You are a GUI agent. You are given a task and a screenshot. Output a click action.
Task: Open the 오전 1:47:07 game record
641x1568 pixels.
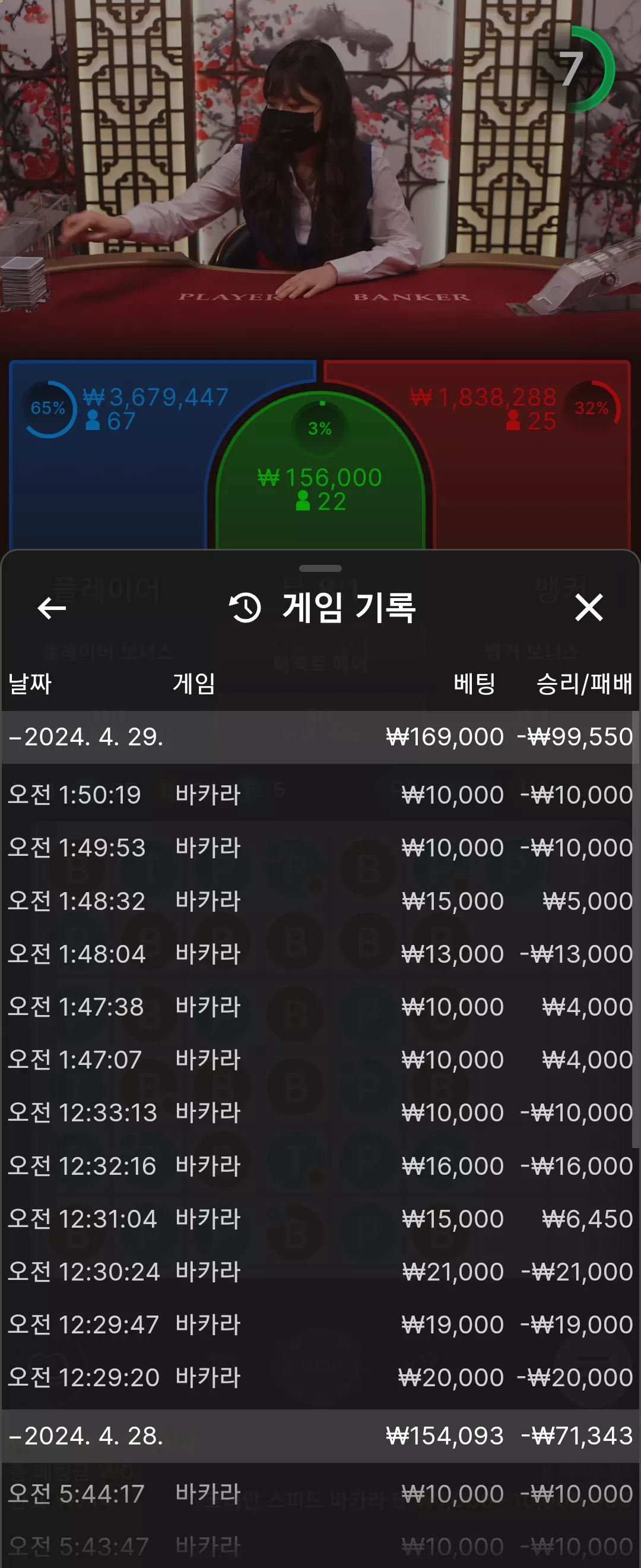[x=320, y=1059]
